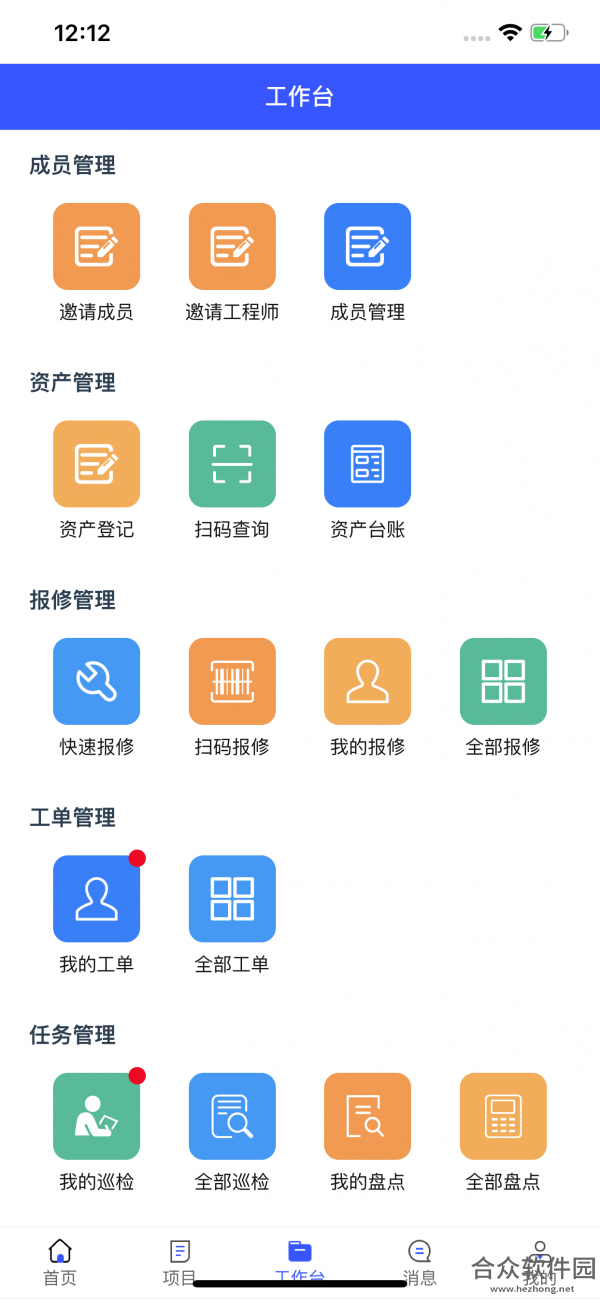Go to the 我的 profile tab
Screen dimensions: 600x1299
540,1263
